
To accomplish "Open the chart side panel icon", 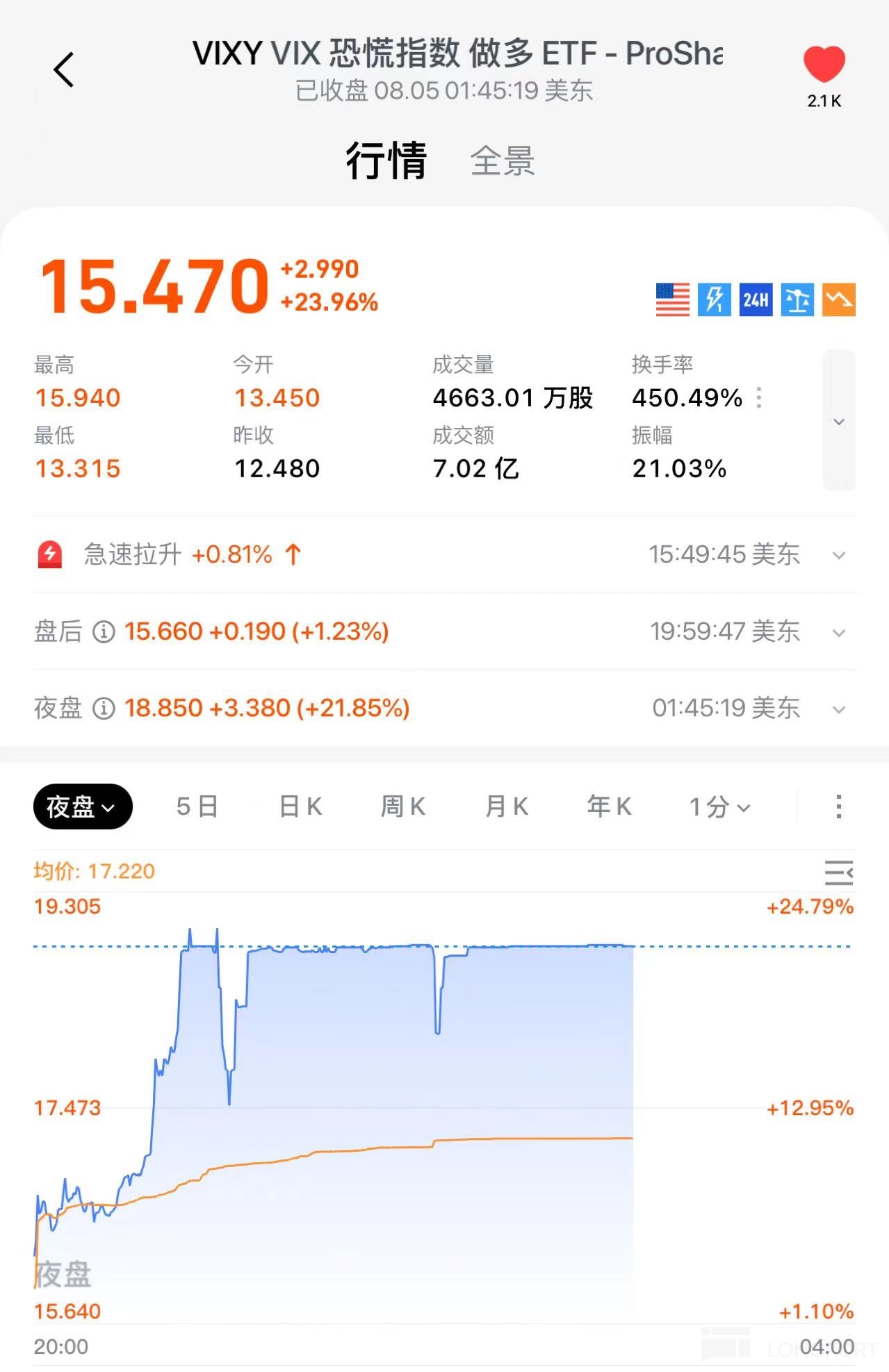I will pos(838,873).
